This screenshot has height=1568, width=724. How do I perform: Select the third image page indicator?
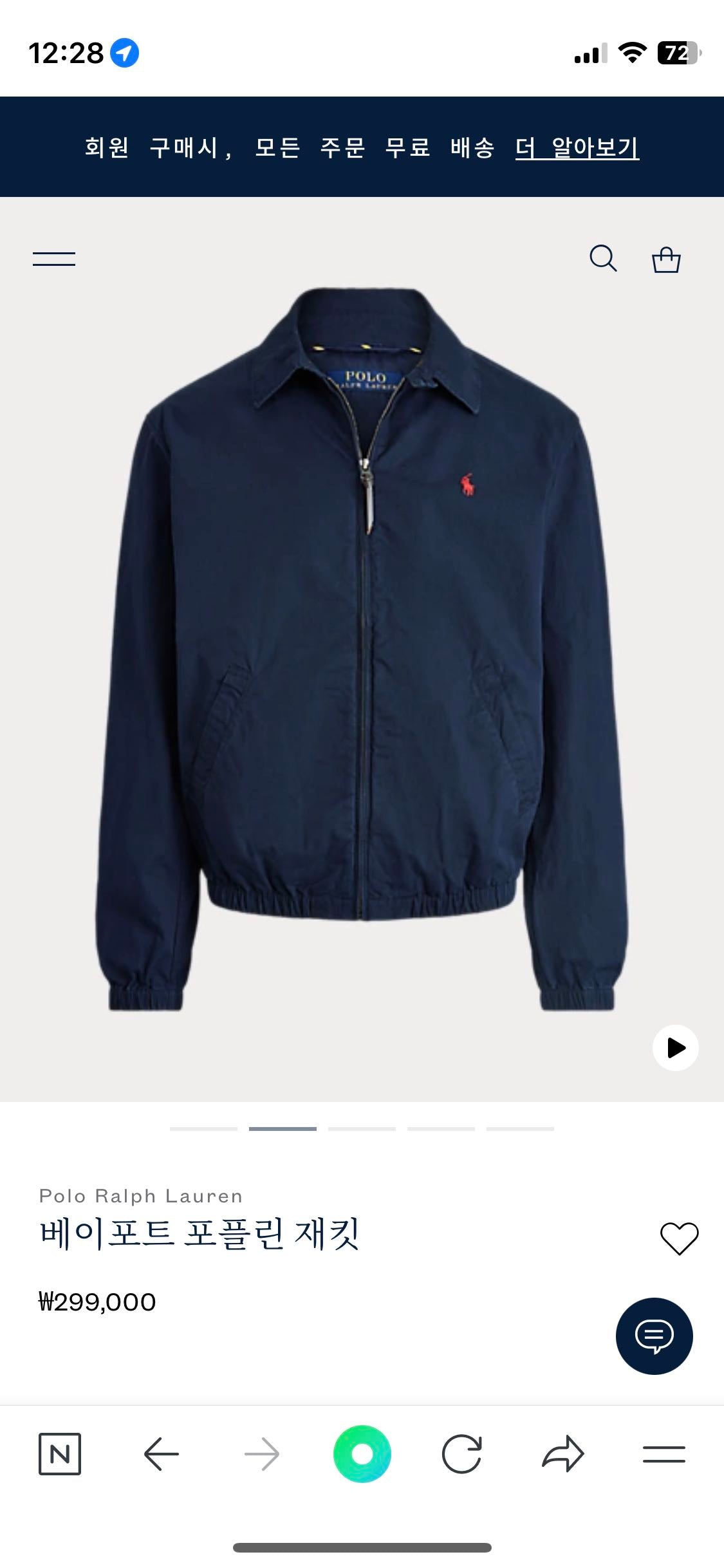pos(362,1129)
